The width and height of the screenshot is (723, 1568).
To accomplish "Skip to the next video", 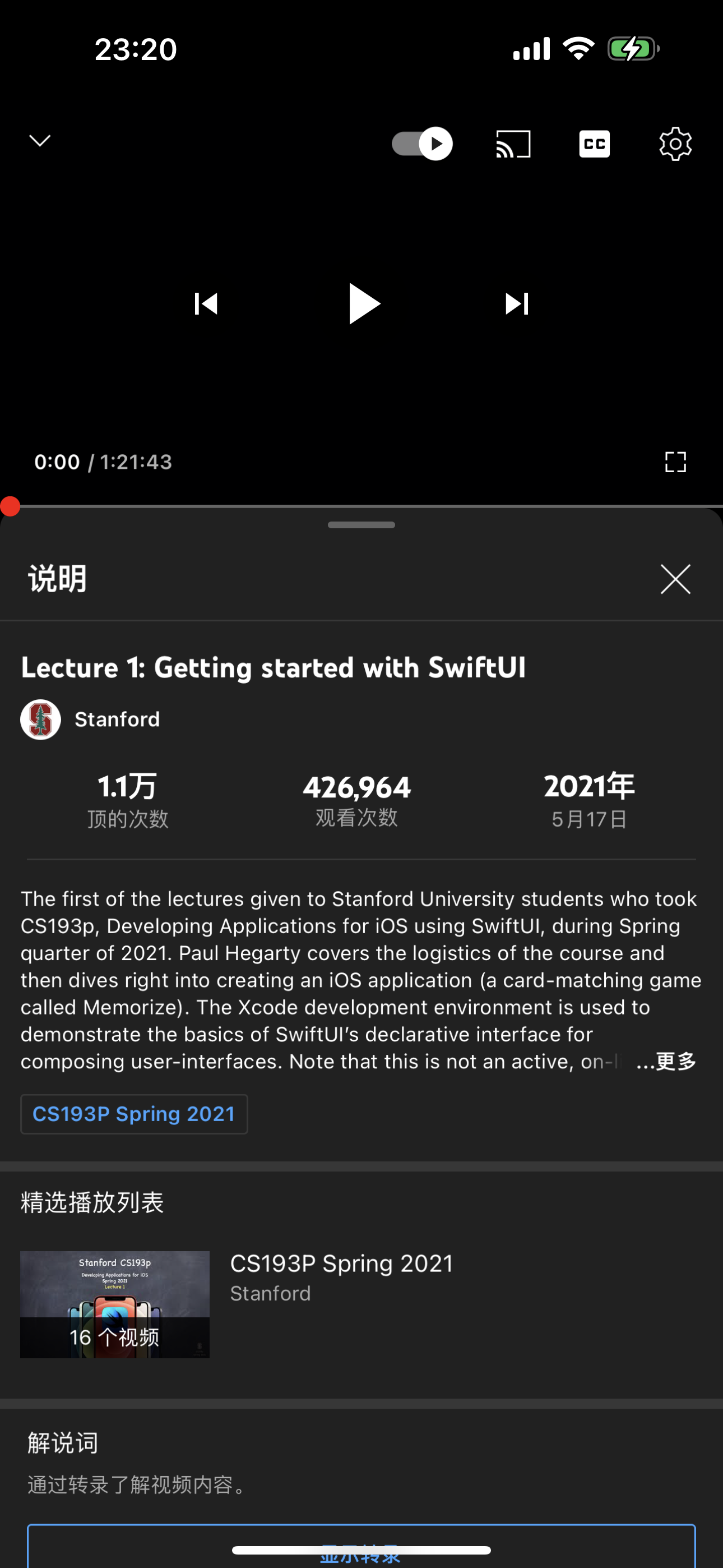I will pos(517,304).
